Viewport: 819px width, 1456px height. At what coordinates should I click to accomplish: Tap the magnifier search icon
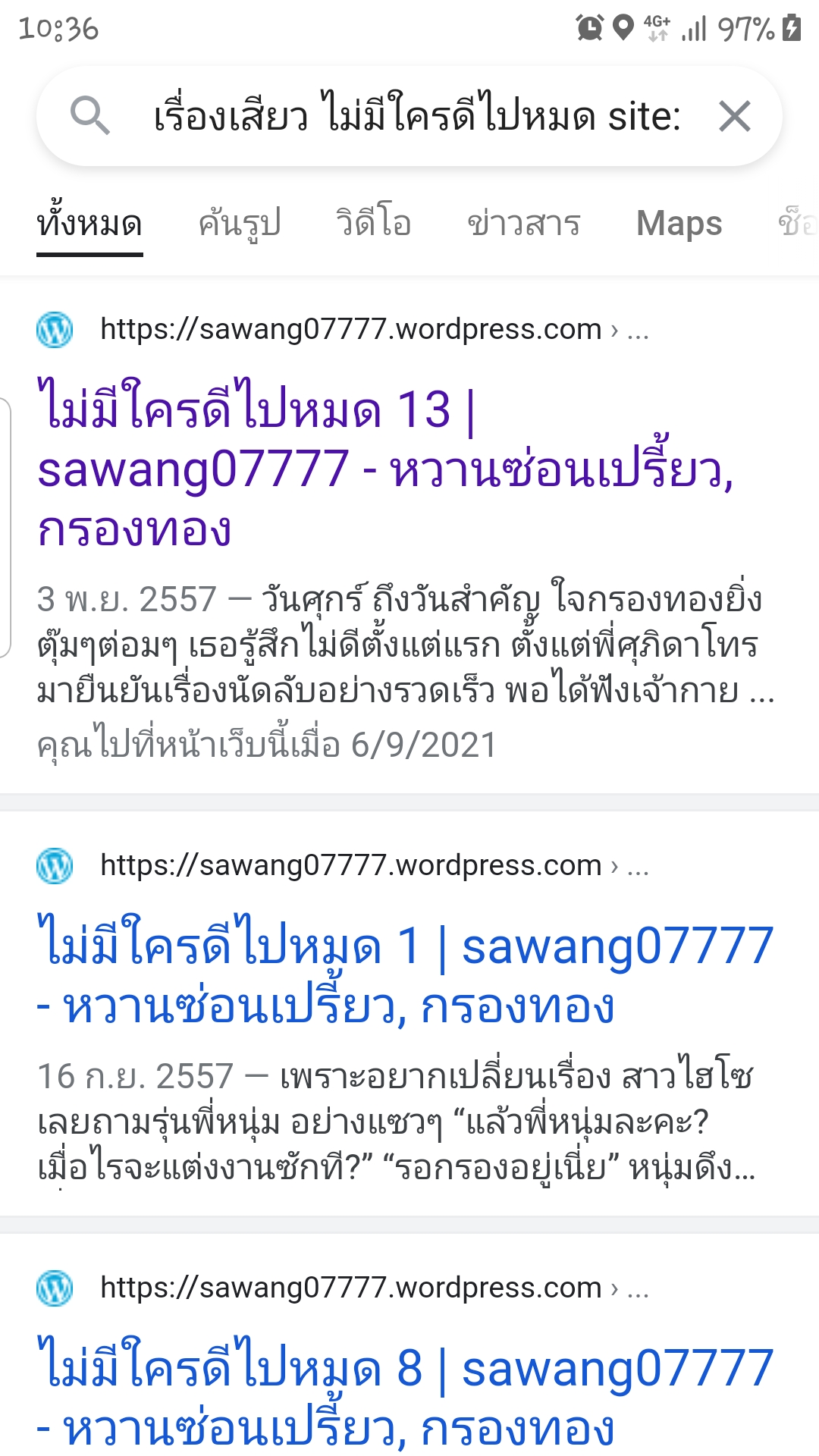[89, 116]
